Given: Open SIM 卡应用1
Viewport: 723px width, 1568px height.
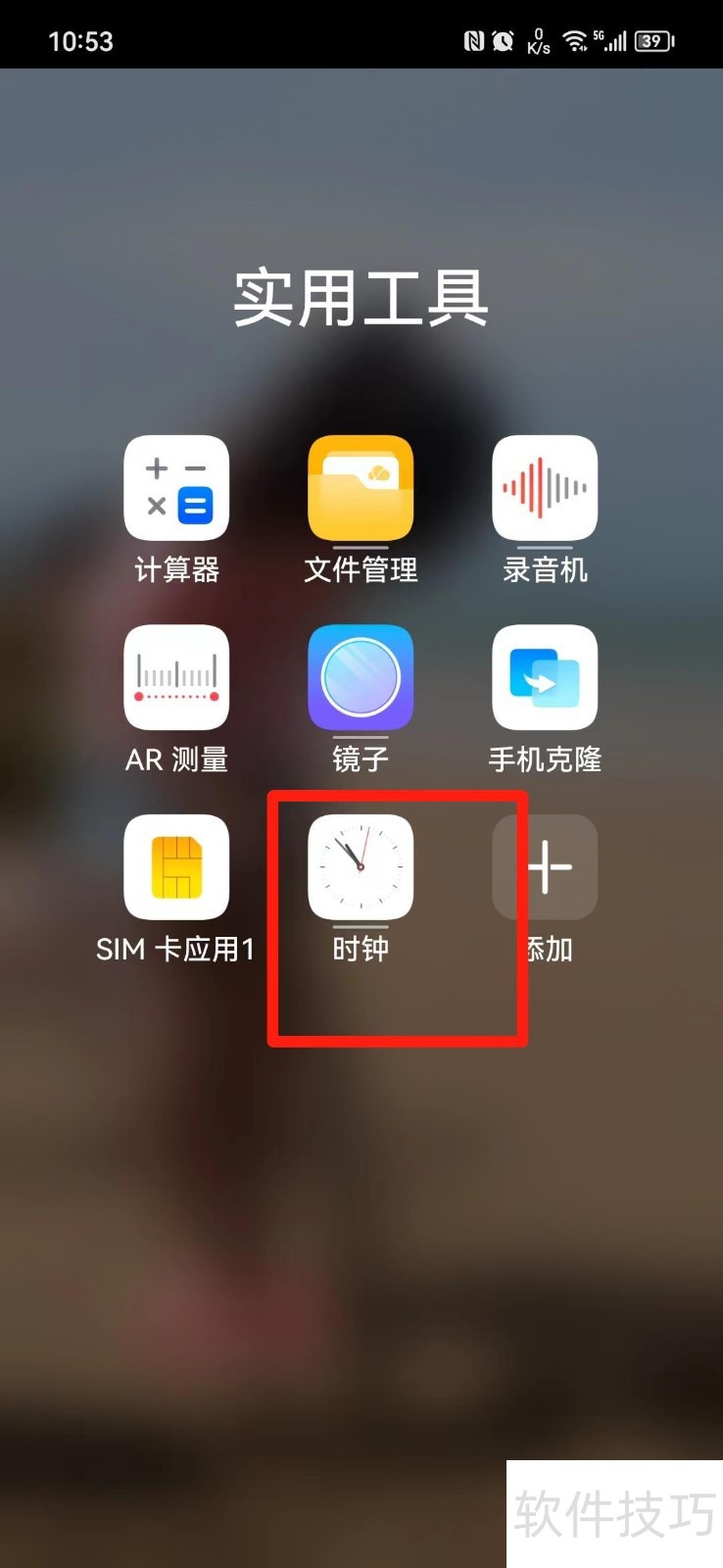Looking at the screenshot, I should point(176,867).
